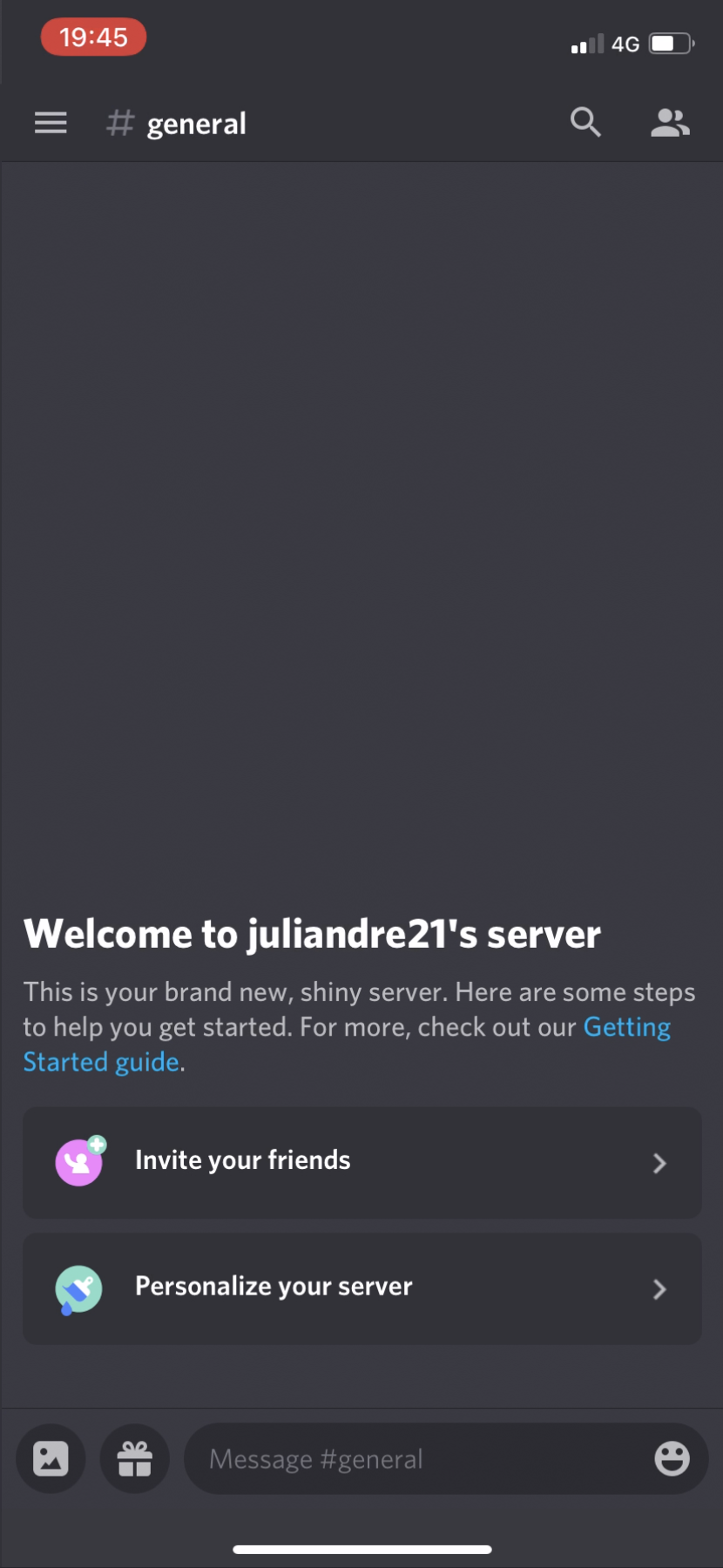
Task: Tap the 19:45 clock in status bar
Action: point(92,37)
